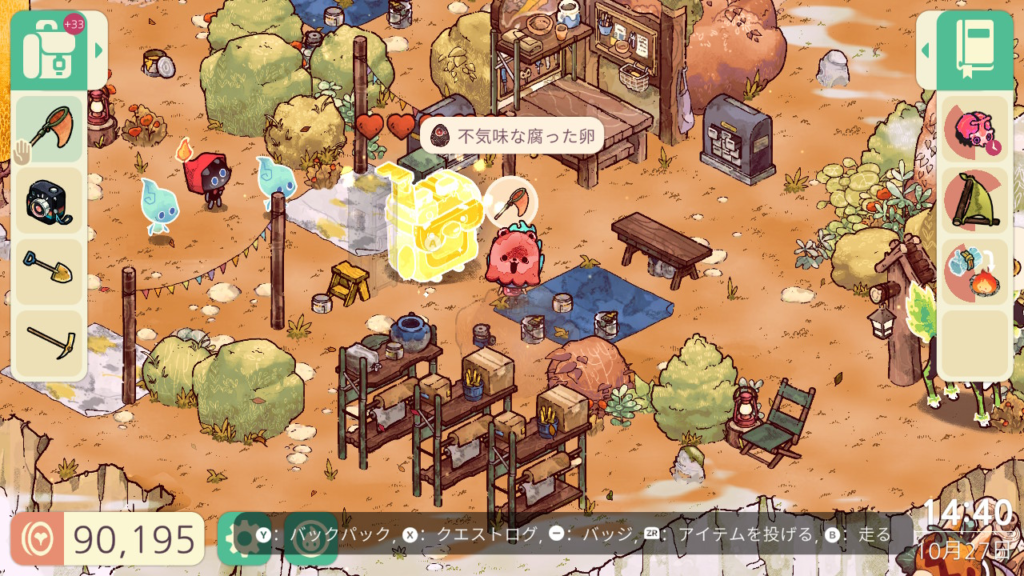The image size is (1024, 576).
Task: Equip the shovel tool
Action: pyautogui.click(x=48, y=270)
